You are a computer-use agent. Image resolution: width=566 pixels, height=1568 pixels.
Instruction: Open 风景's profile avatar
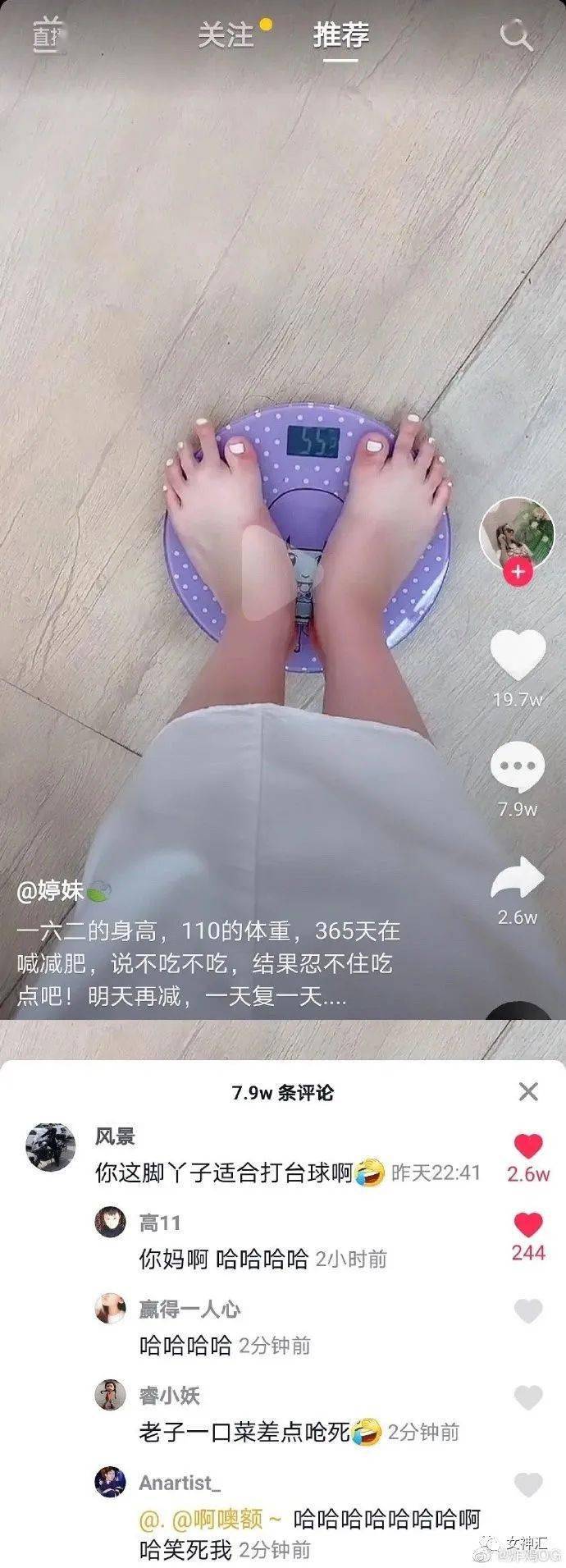point(52,1146)
